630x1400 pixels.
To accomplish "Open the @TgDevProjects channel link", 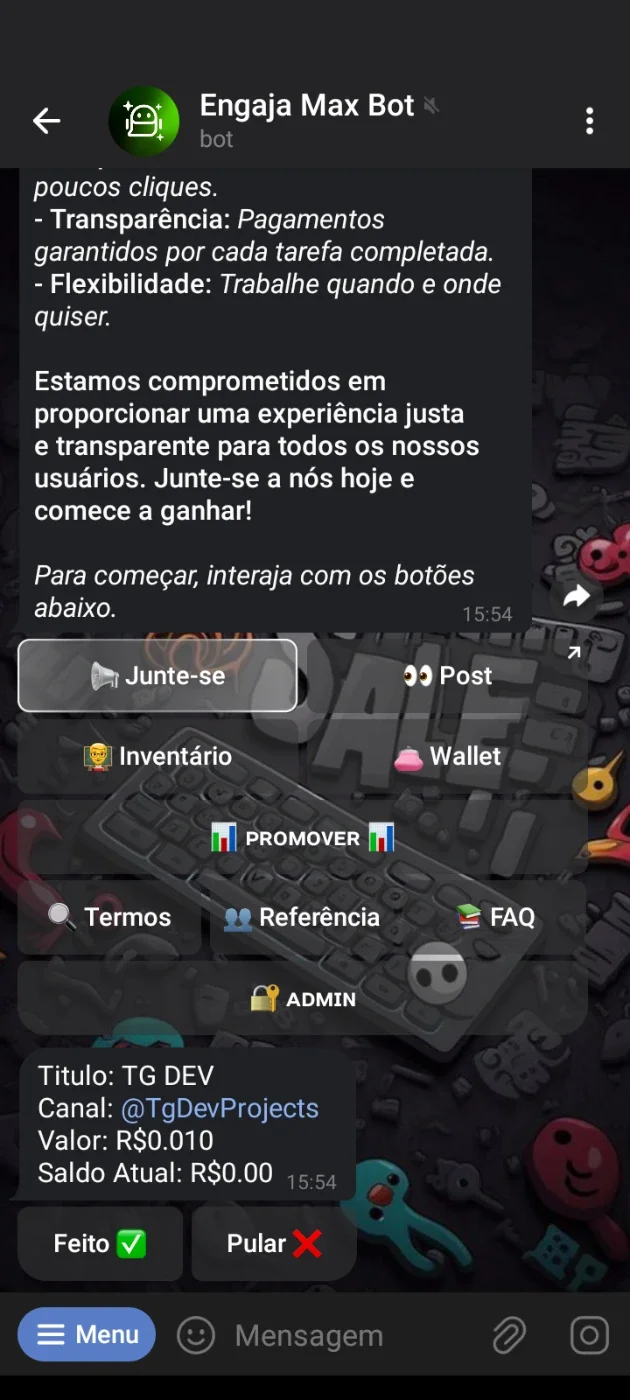I will (220, 1108).
